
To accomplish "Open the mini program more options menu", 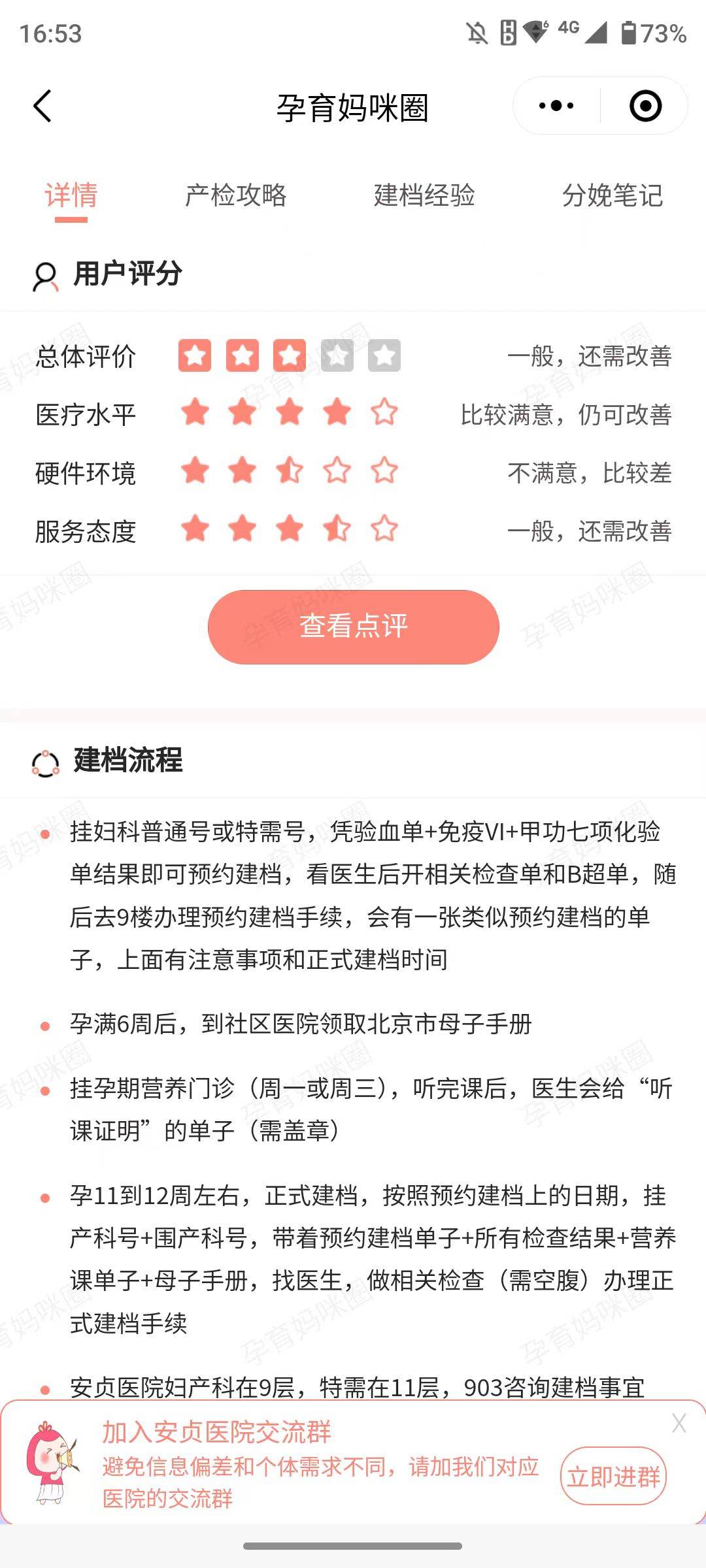I will (556, 106).
